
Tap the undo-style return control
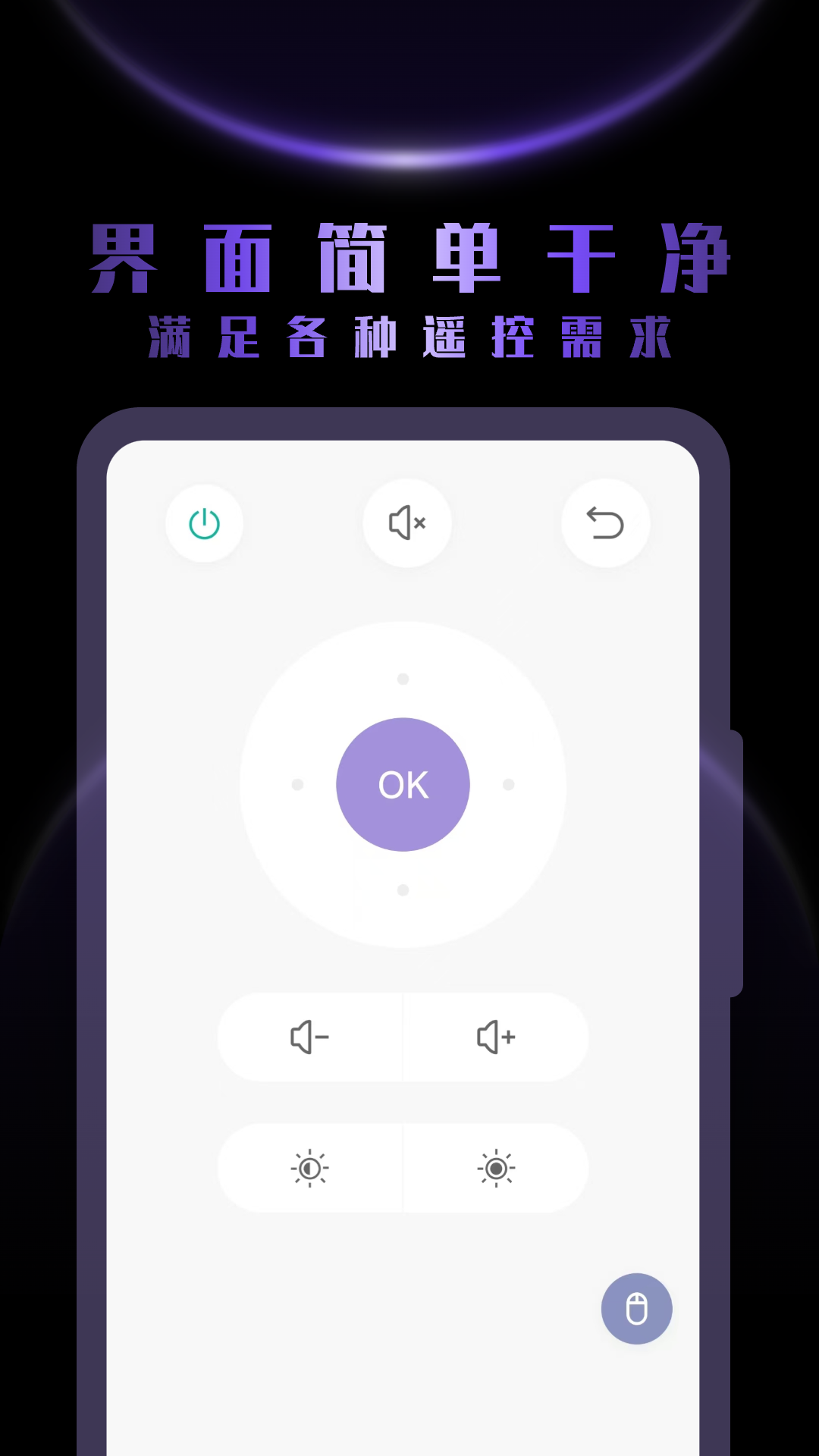point(605,523)
